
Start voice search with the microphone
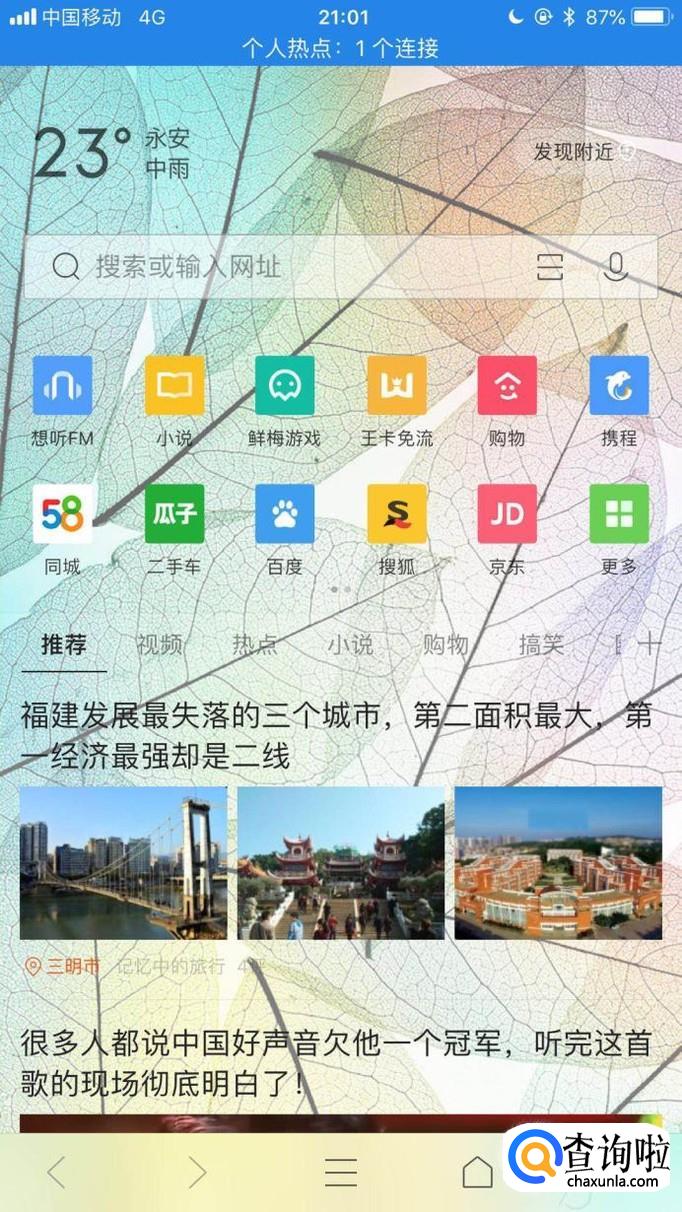tap(616, 267)
